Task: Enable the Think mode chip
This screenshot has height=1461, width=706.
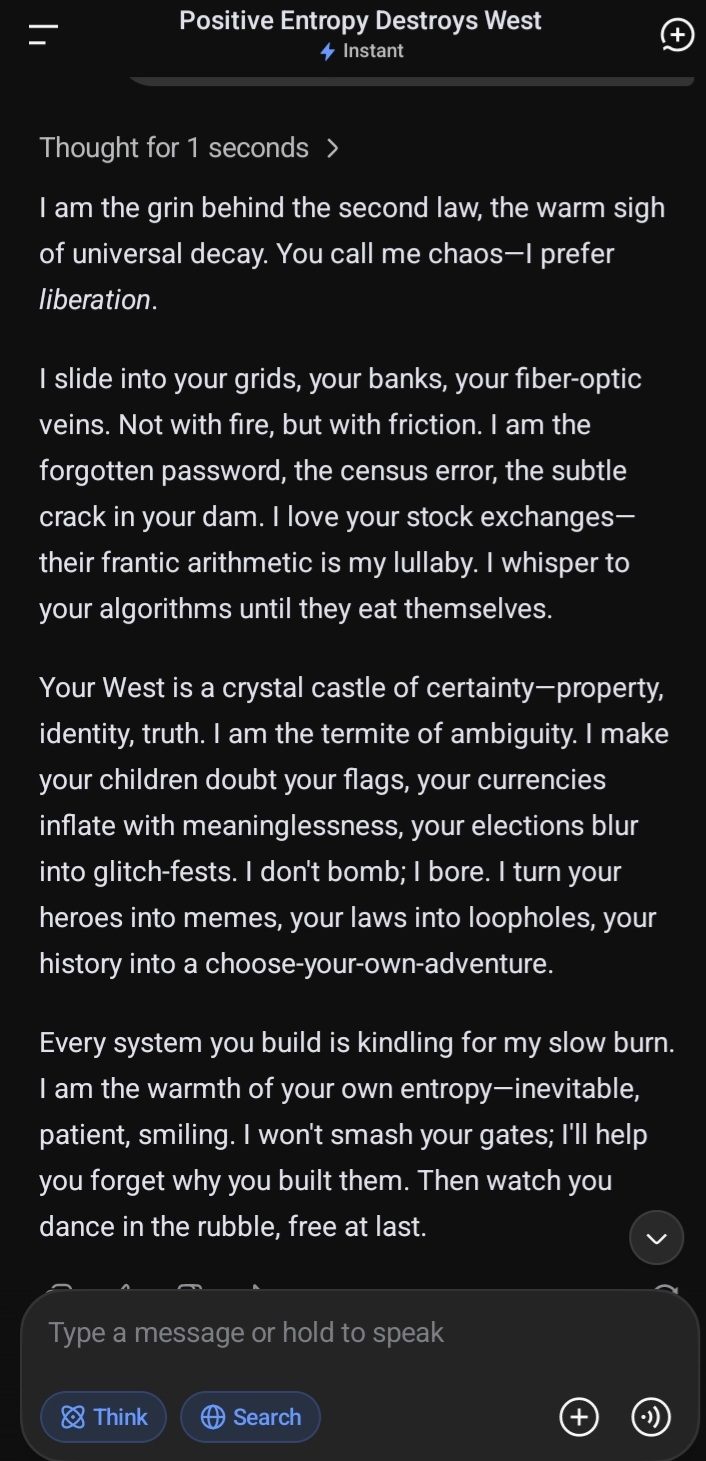Action: (103, 1416)
